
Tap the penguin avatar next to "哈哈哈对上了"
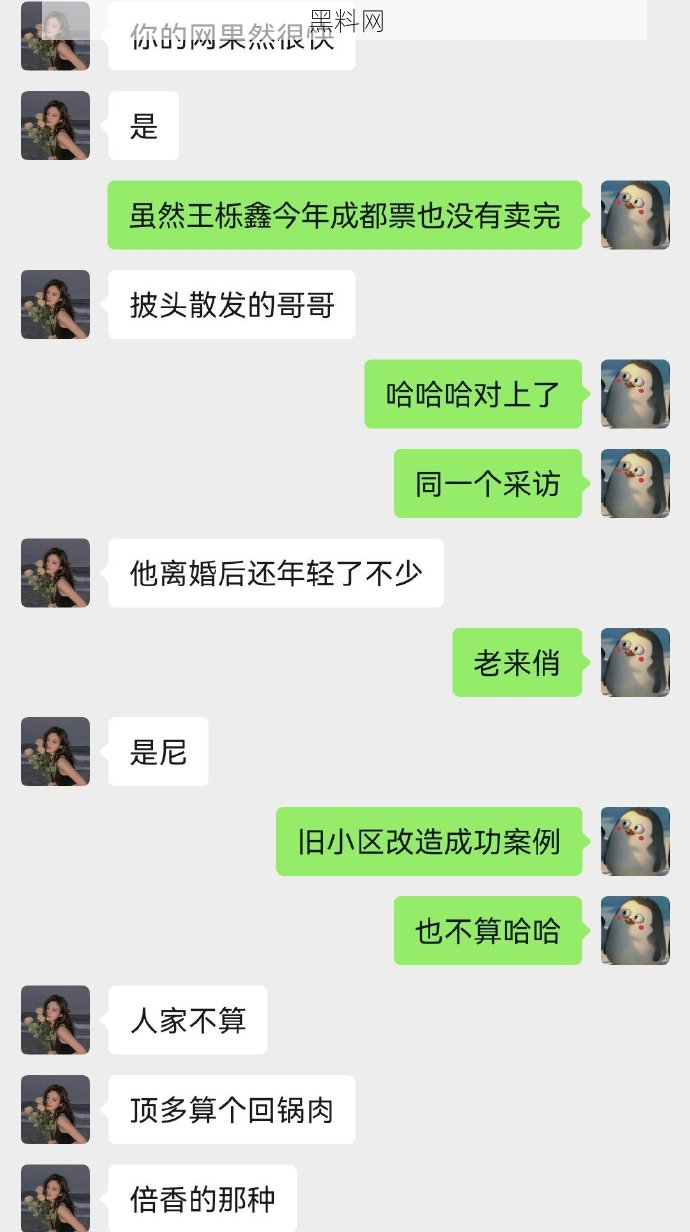click(x=635, y=394)
